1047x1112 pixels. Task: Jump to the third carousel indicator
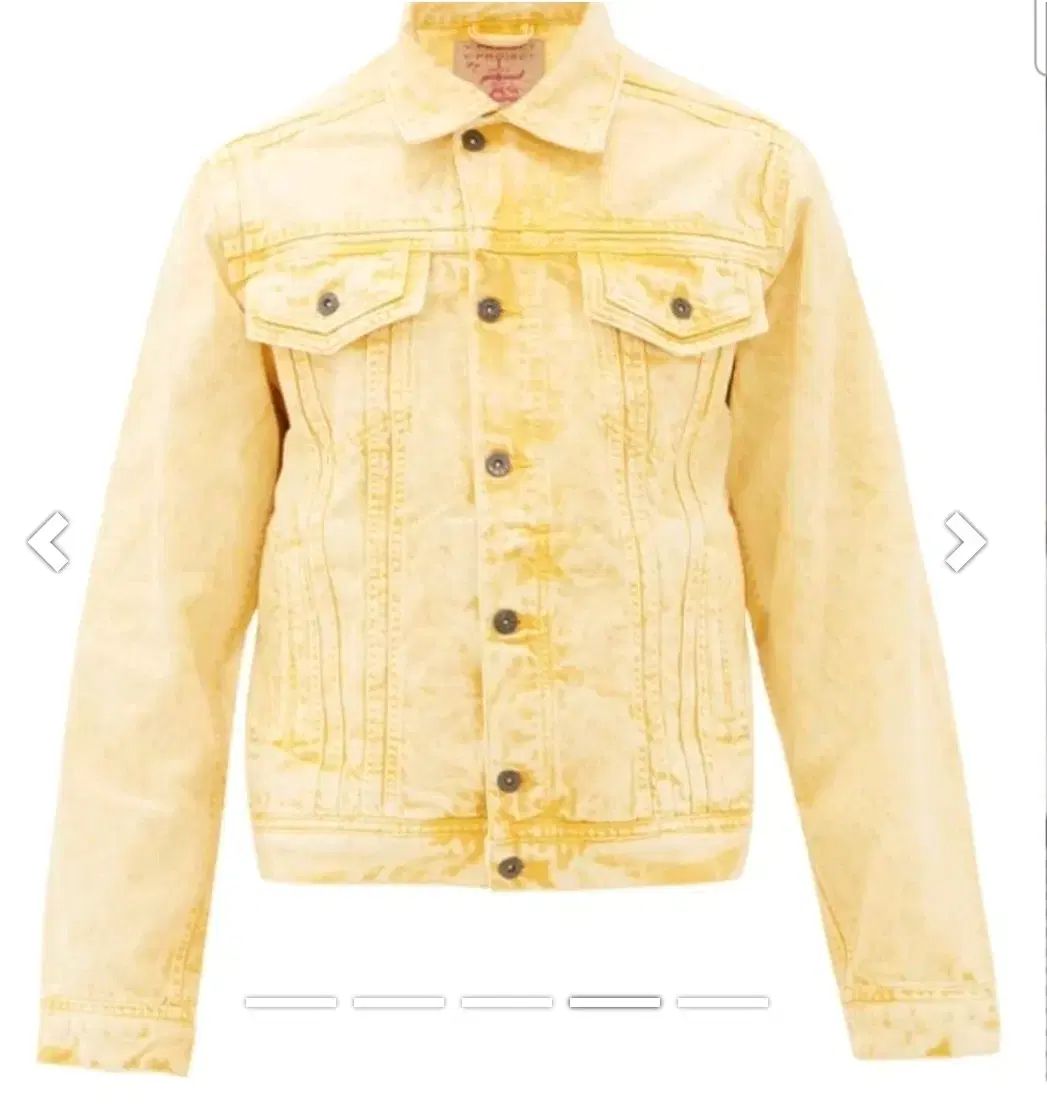507,1002
